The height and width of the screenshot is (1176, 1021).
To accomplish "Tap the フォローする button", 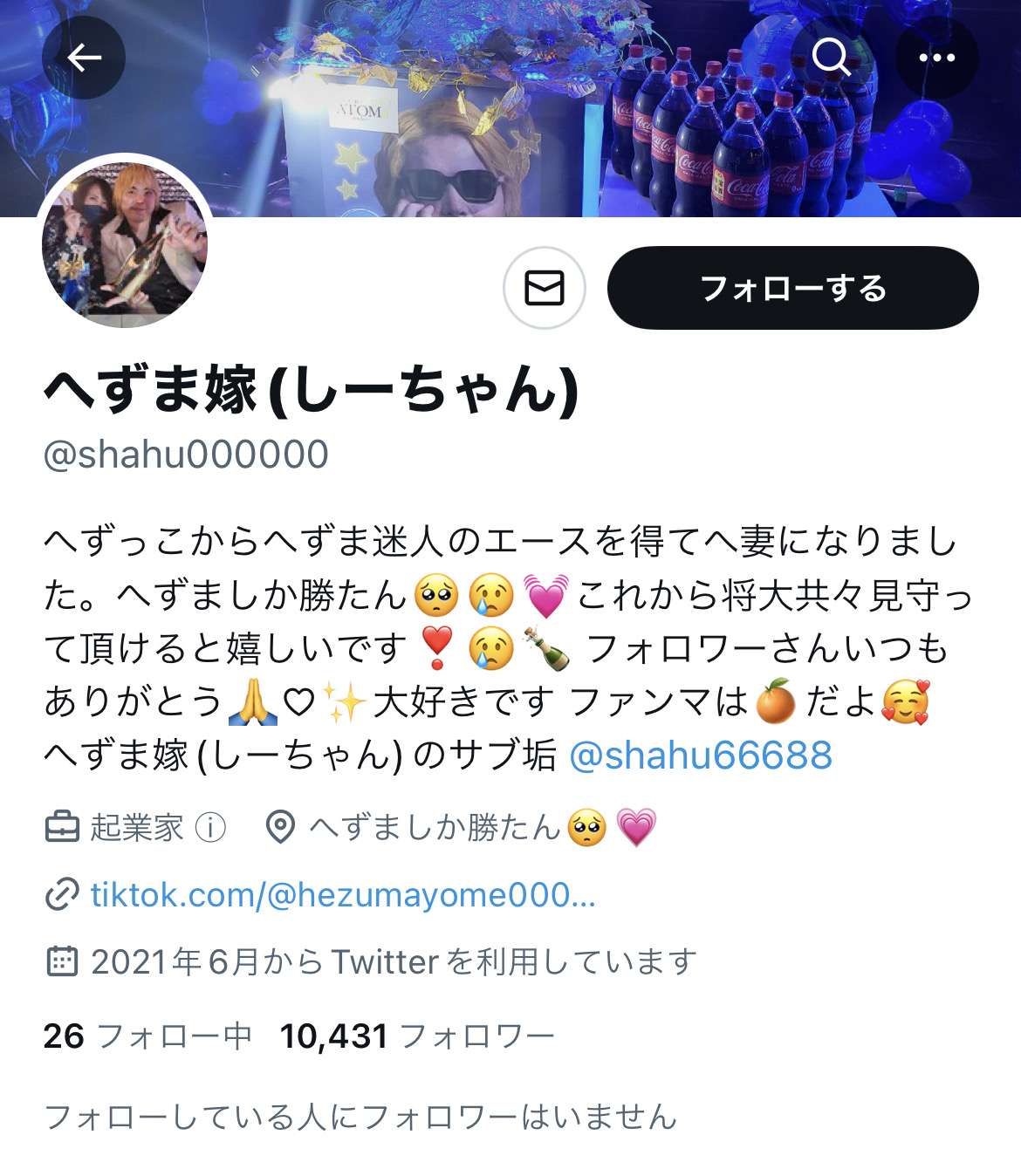I will tap(792, 288).
